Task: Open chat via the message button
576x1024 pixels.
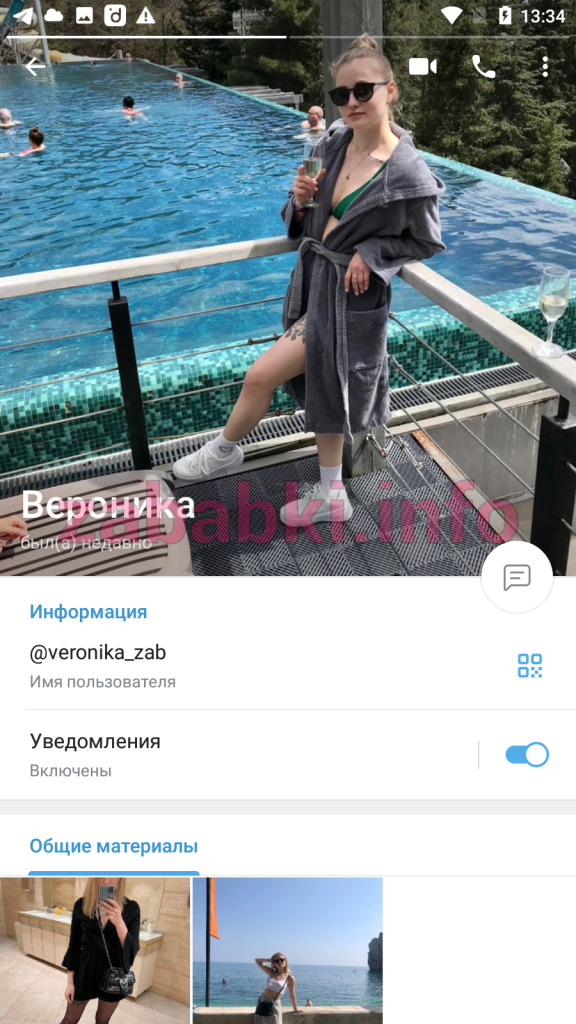Action: (x=517, y=577)
